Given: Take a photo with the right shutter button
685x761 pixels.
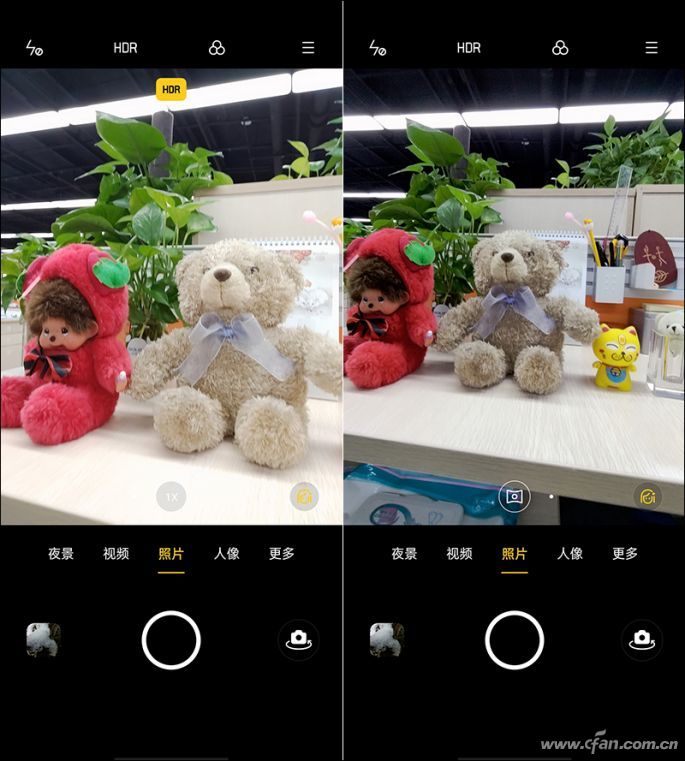Looking at the screenshot, I should [514, 640].
